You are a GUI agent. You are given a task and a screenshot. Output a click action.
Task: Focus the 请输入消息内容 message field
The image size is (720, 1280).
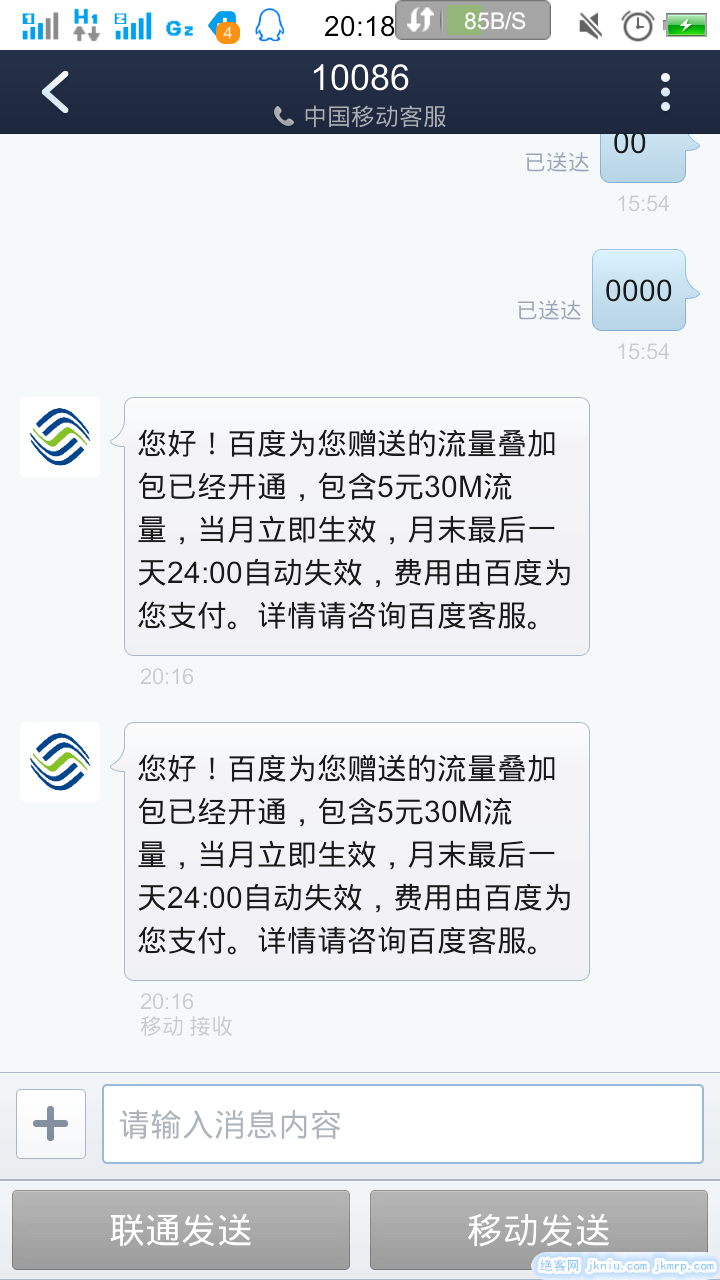(x=402, y=1124)
